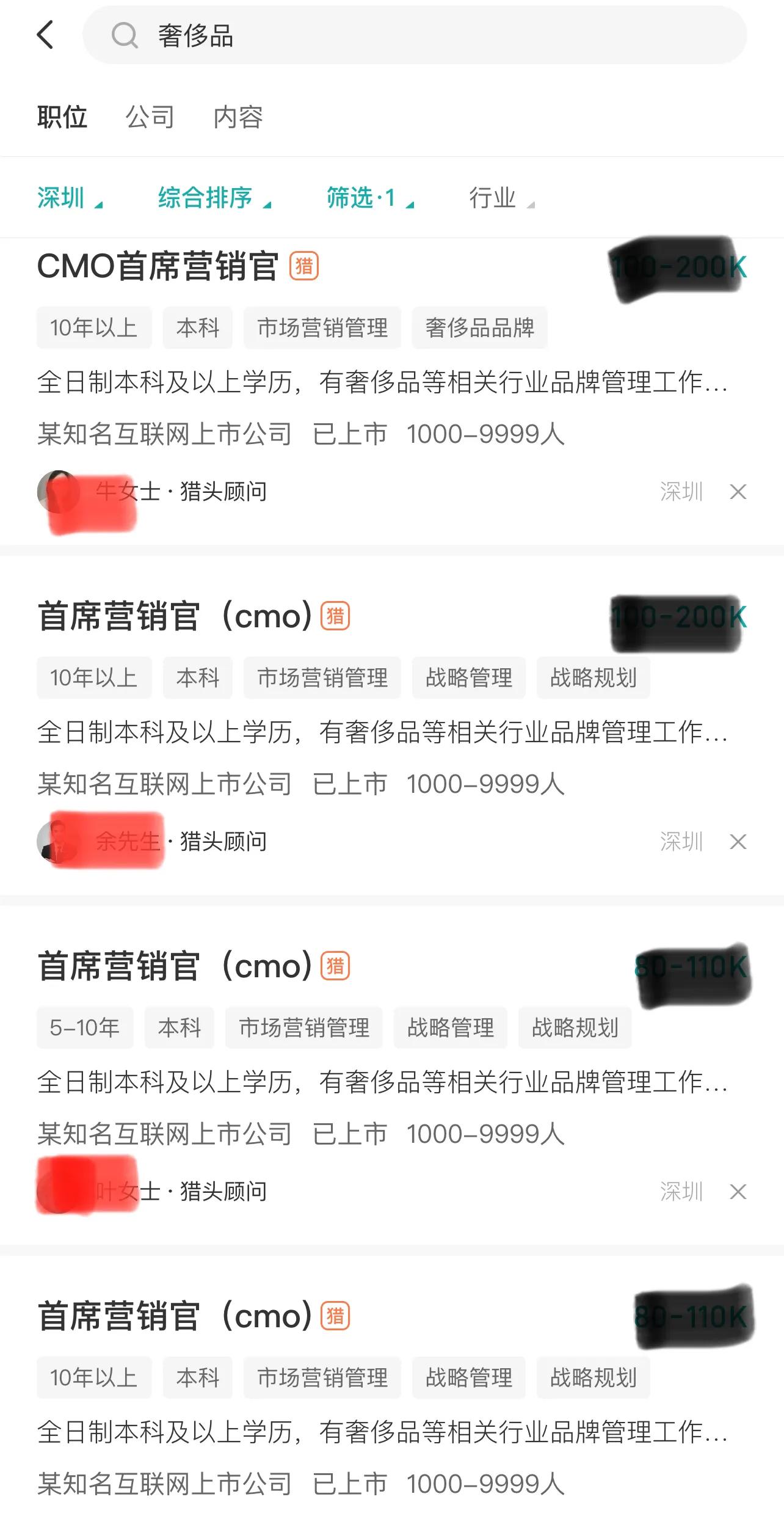Open the CMO首席营销官 job posting
The width and height of the screenshot is (784, 1516).
coord(159,264)
